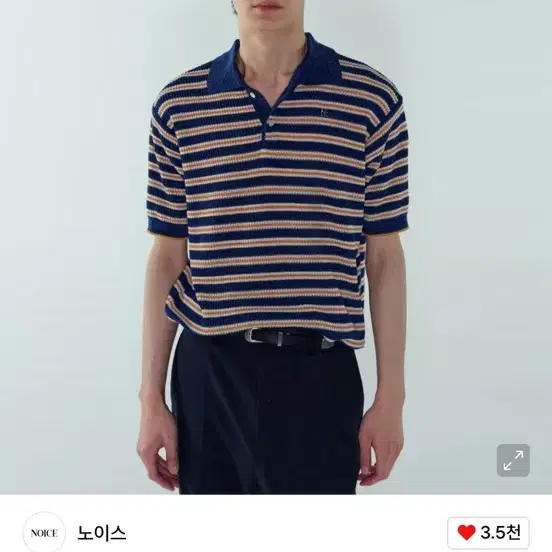This screenshot has height=552, width=552.
Task: Expand the product image to fullscreen
Action: 513,460
